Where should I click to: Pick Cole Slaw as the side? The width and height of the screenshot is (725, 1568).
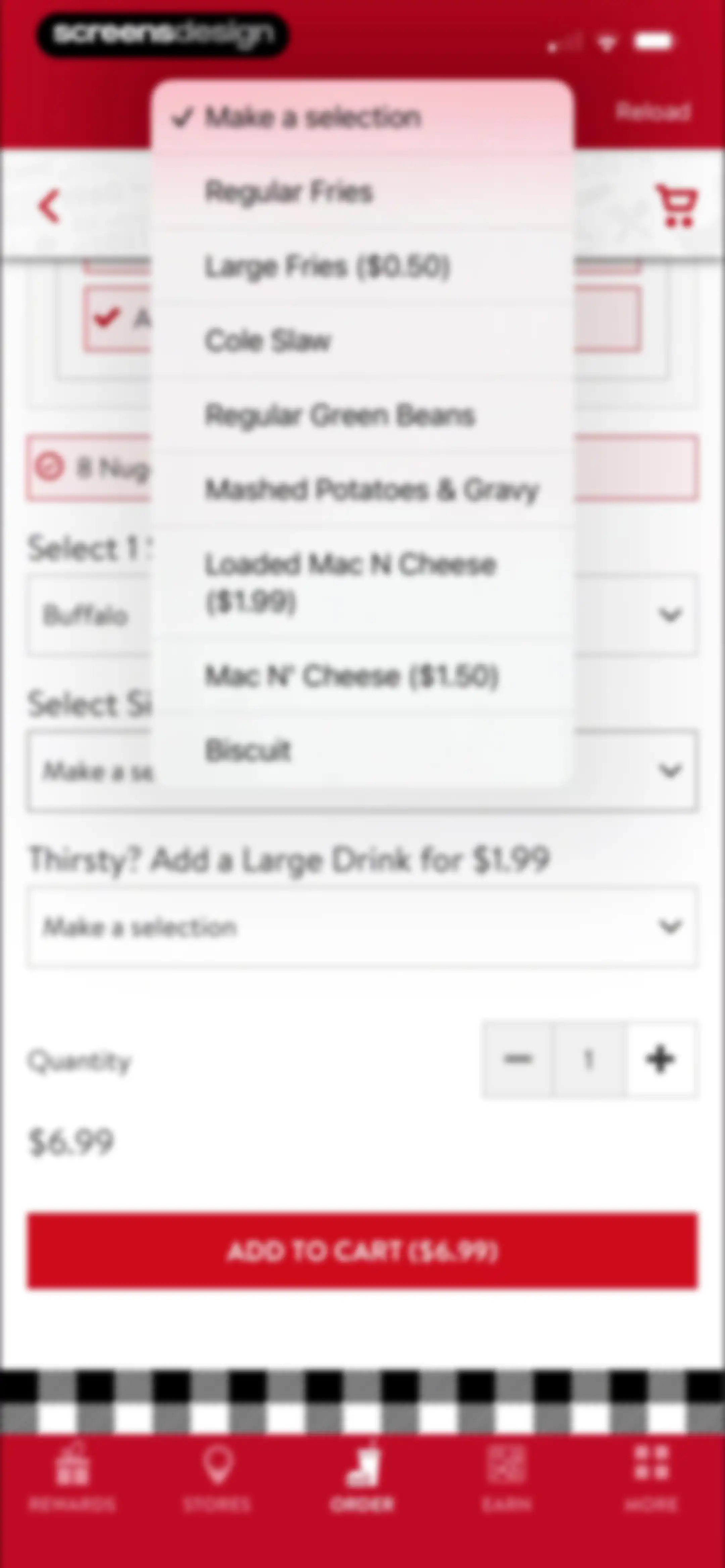click(362, 341)
